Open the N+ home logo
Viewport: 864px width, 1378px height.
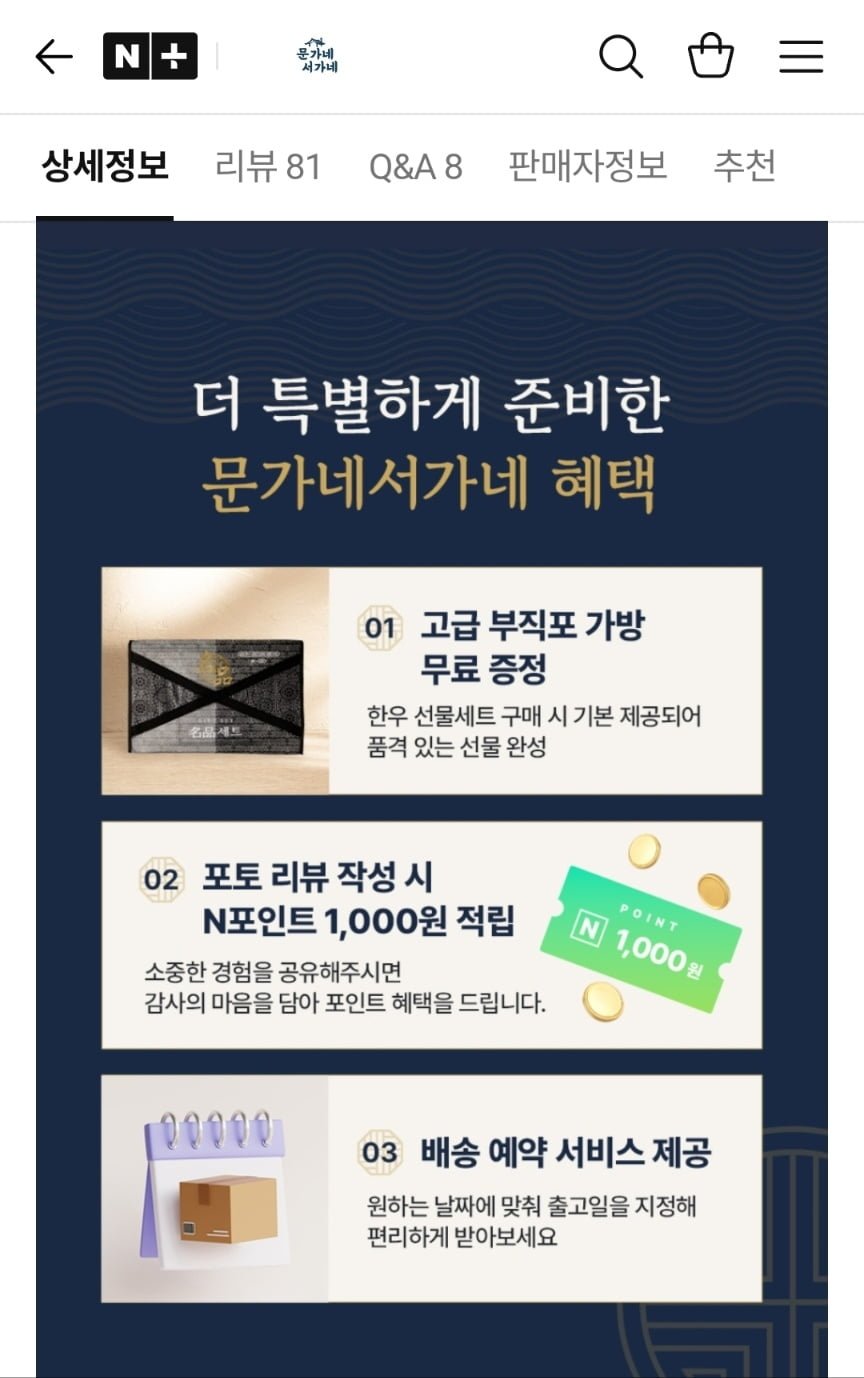[150, 57]
